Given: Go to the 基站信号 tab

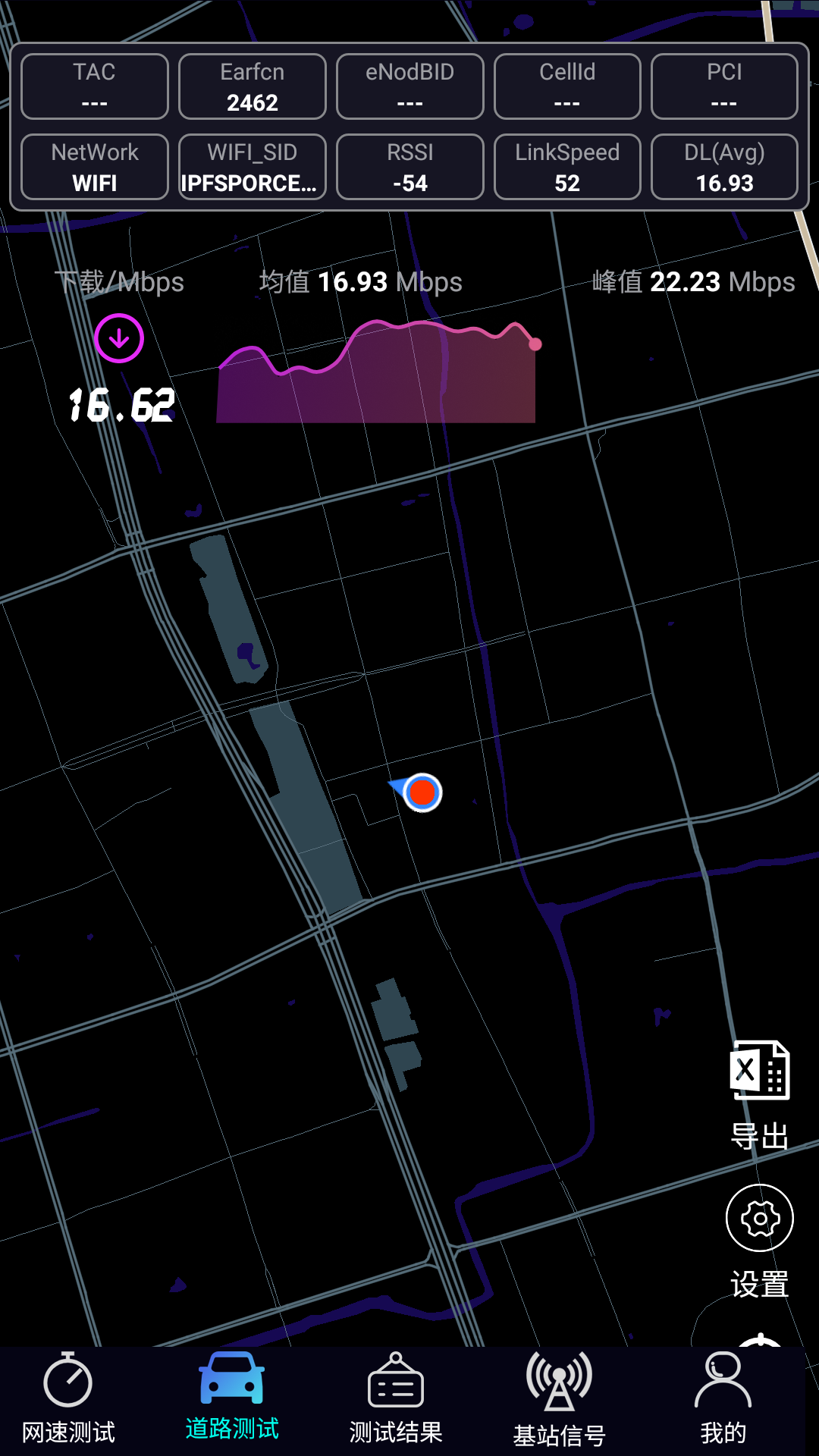Looking at the screenshot, I should (560, 1399).
